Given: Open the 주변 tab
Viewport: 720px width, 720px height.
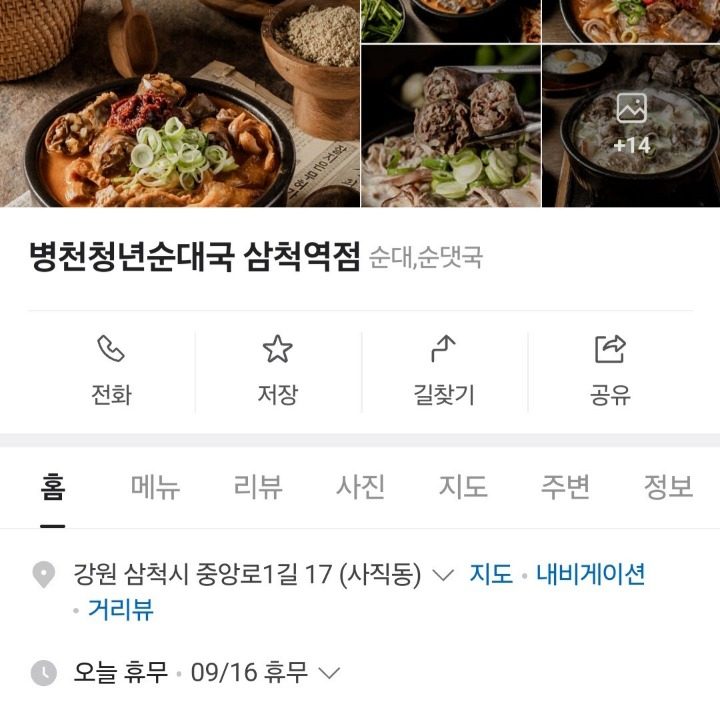Looking at the screenshot, I should [565, 488].
